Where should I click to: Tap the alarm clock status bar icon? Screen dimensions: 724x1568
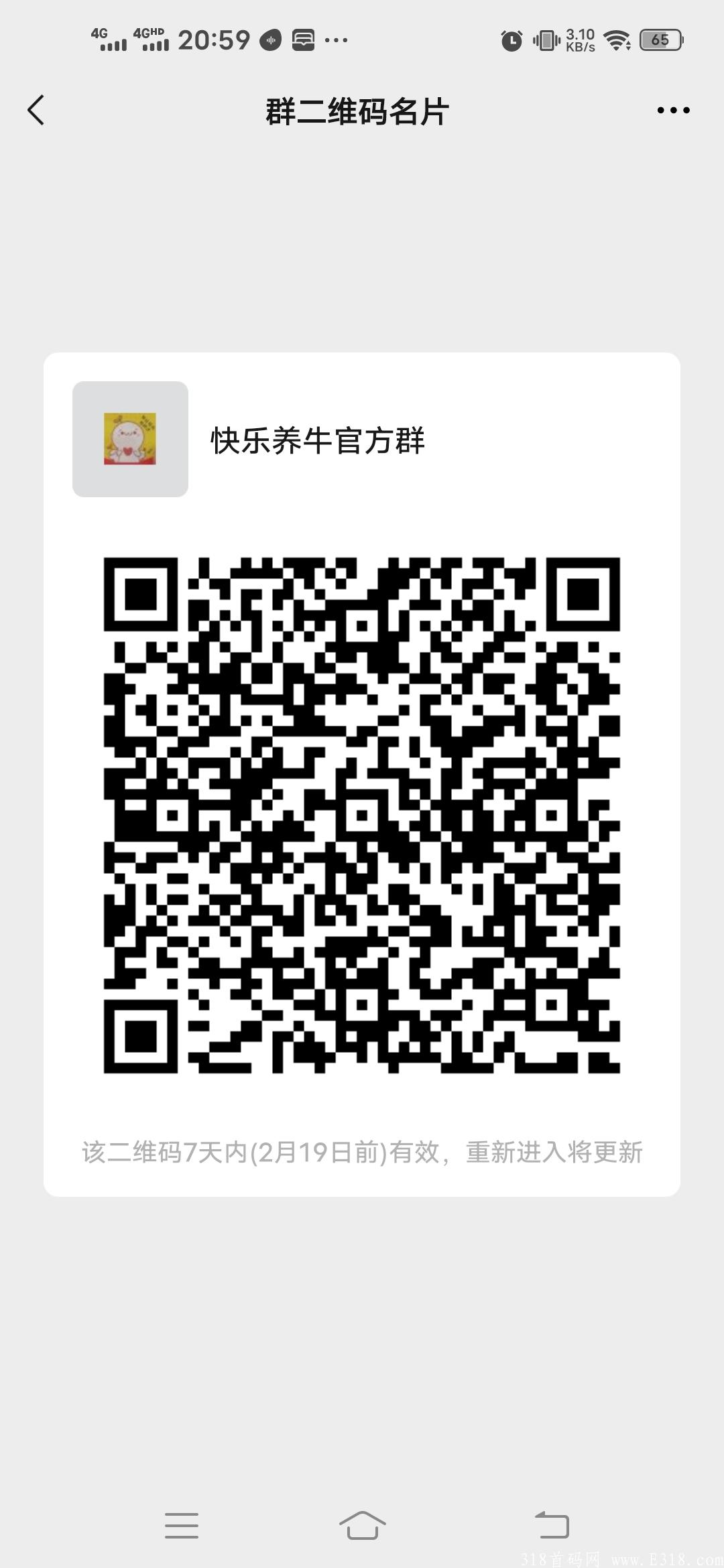[511, 40]
